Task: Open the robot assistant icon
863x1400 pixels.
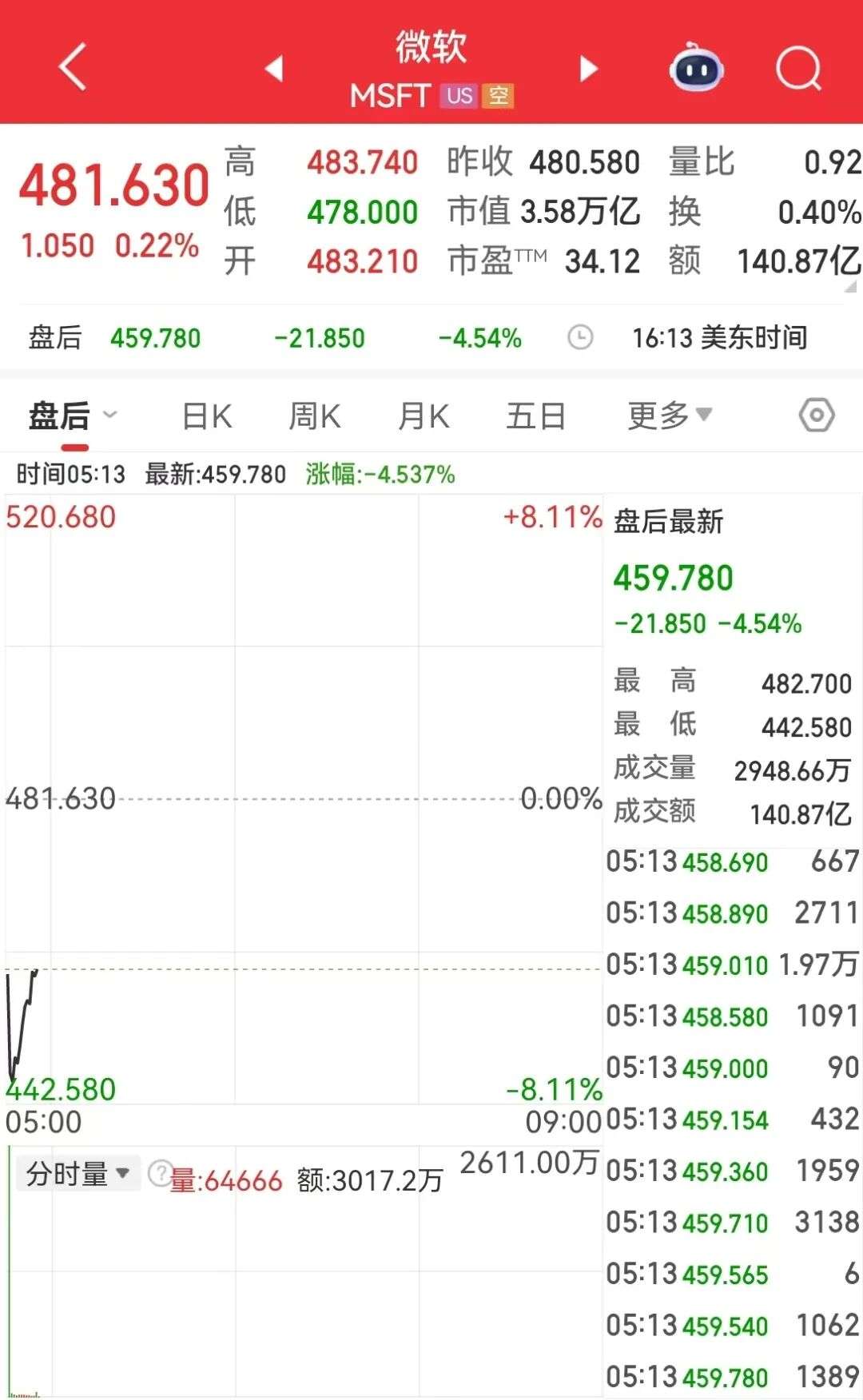Action: (696, 69)
